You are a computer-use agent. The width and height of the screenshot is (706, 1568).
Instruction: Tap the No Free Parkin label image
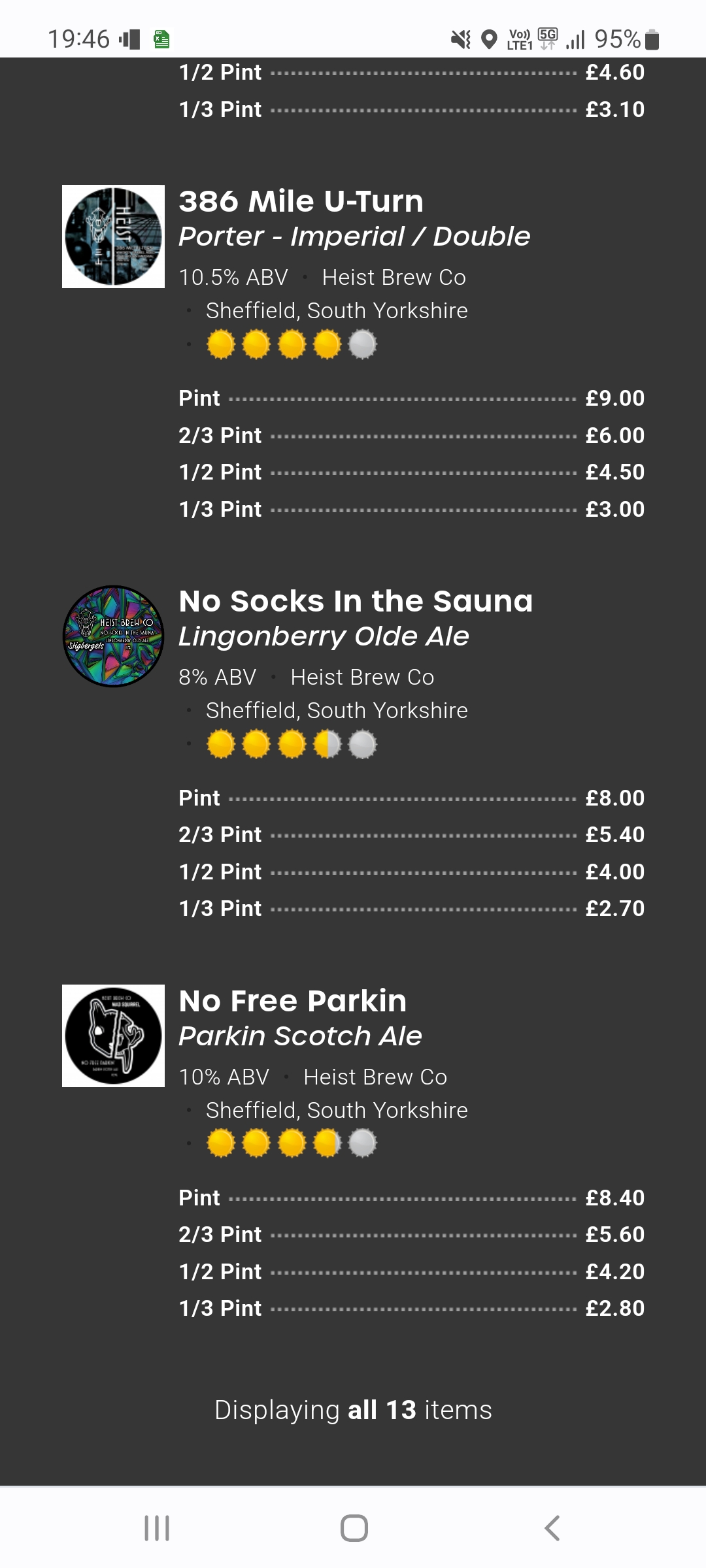[113, 1036]
